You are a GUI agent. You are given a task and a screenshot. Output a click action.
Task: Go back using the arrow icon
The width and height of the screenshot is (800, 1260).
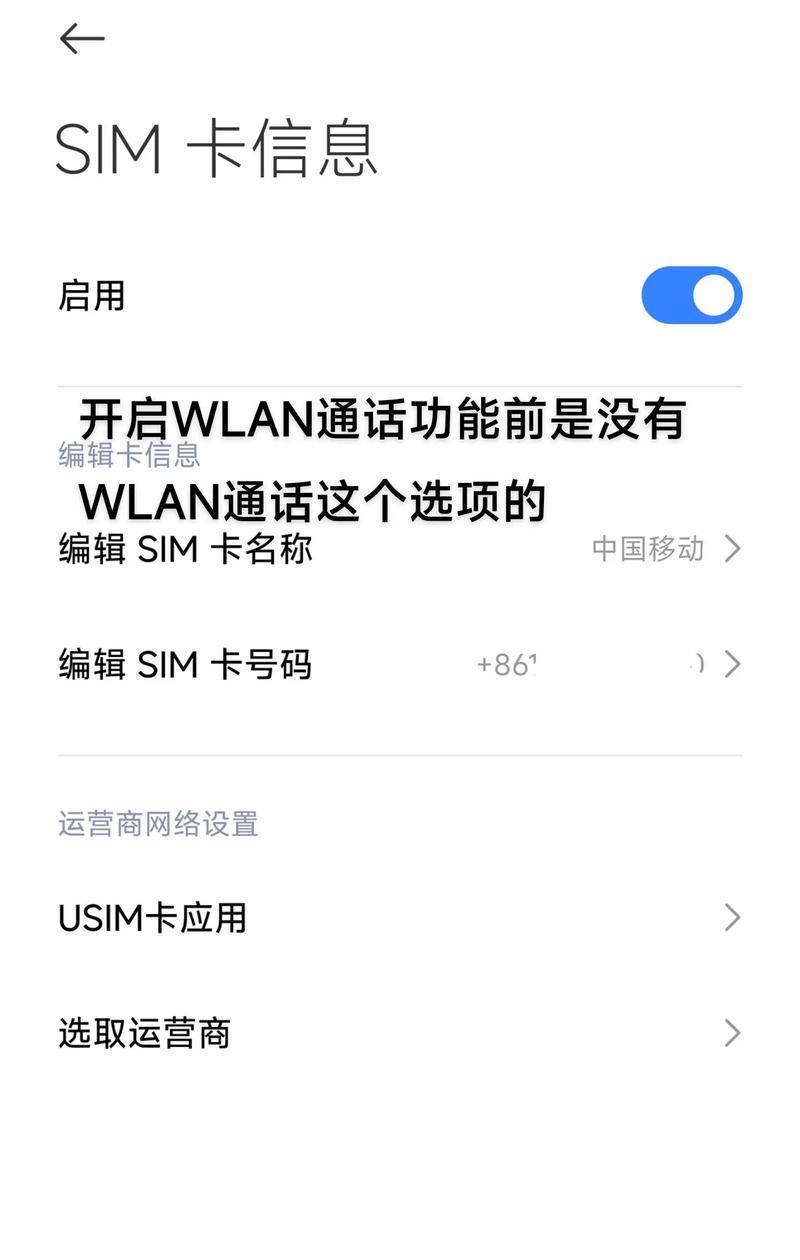point(82,39)
